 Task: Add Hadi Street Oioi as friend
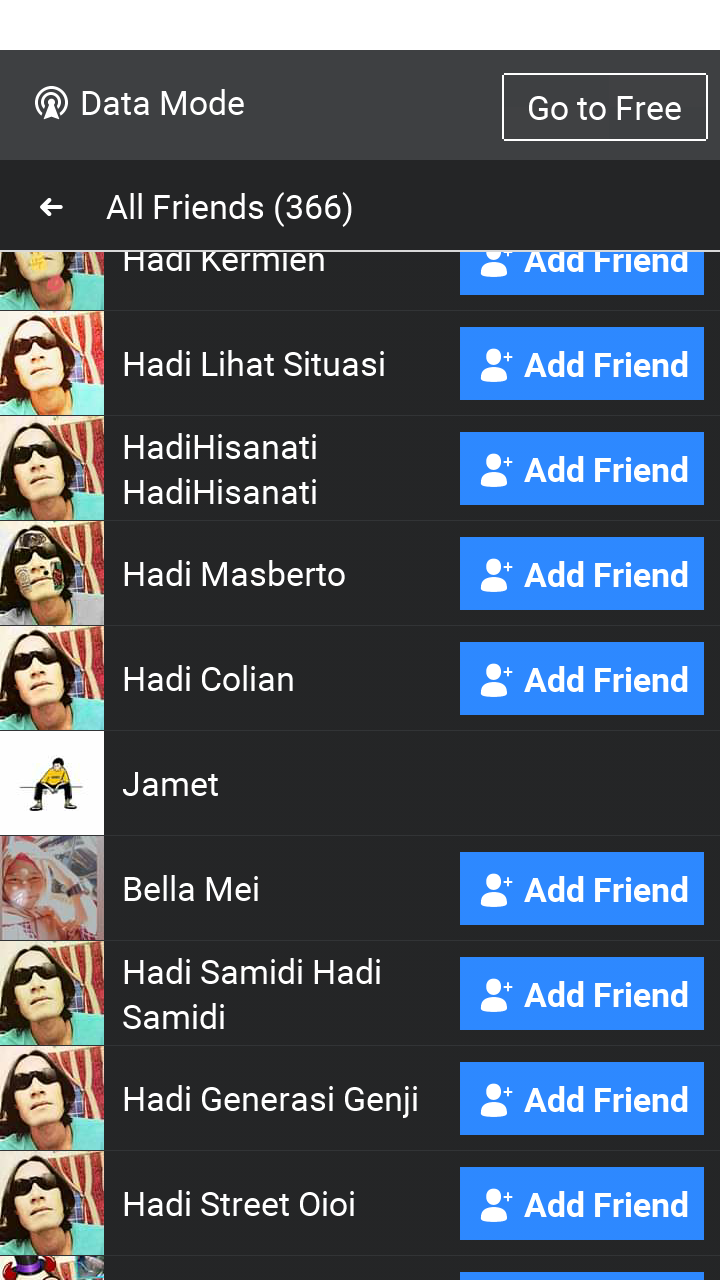point(582,1204)
